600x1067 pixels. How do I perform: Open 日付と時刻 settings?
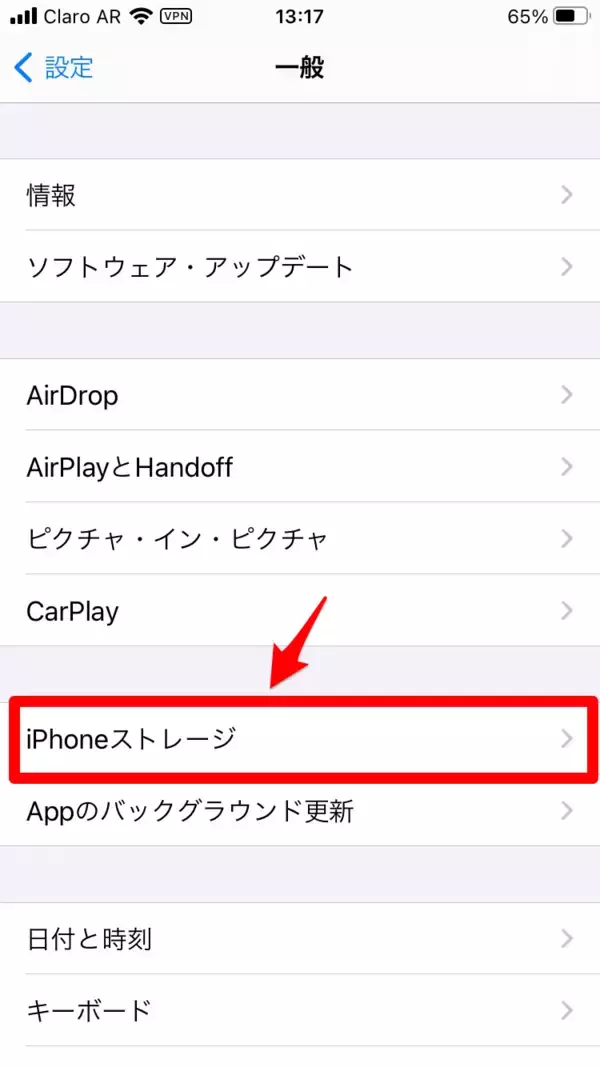pyautogui.click(x=300, y=939)
